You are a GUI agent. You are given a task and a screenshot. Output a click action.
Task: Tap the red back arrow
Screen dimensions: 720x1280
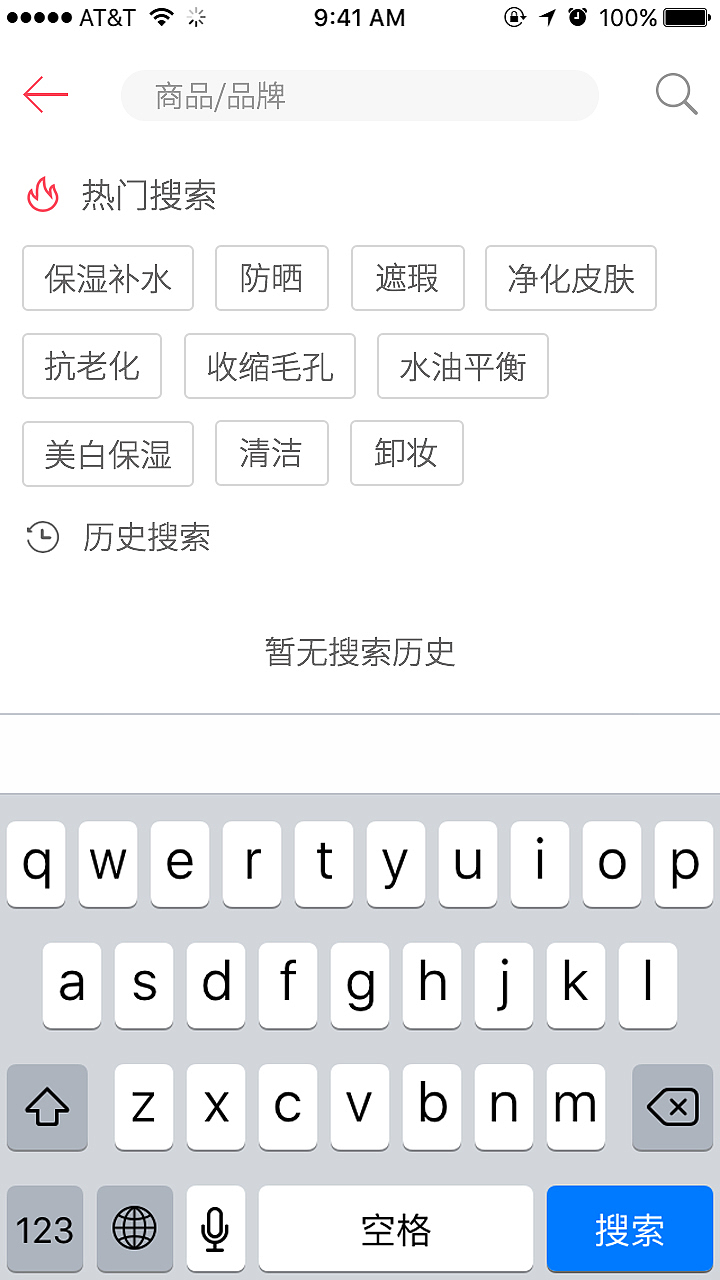44,95
